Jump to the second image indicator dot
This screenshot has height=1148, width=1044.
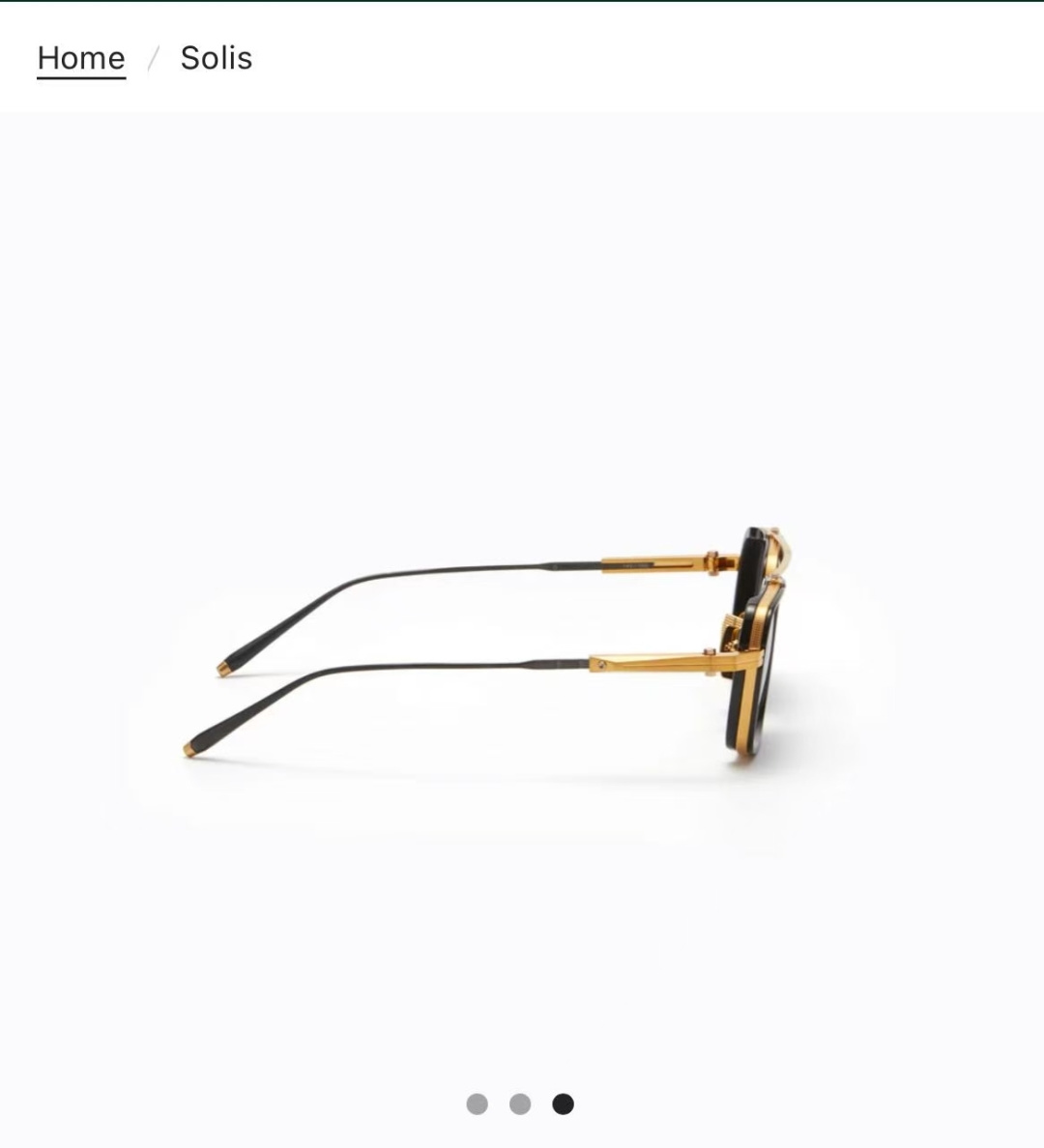tap(520, 1105)
